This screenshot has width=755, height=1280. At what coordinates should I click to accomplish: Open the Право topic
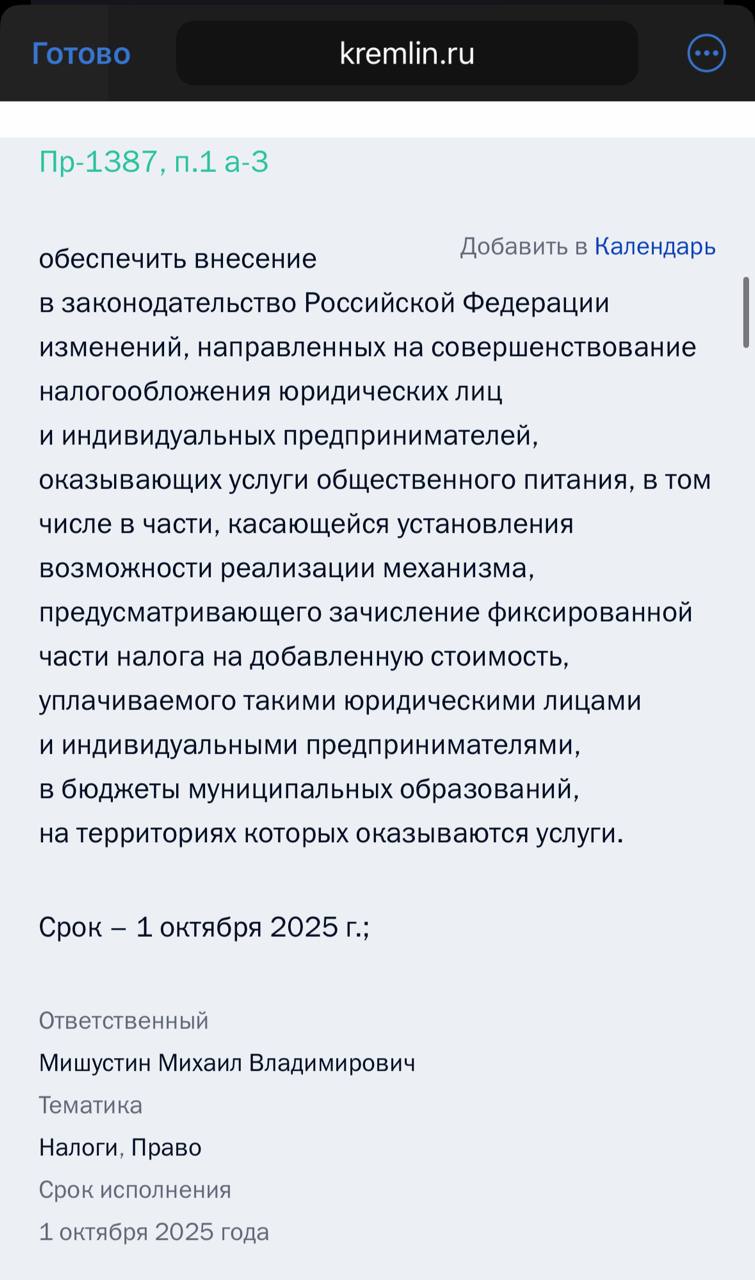166,1147
